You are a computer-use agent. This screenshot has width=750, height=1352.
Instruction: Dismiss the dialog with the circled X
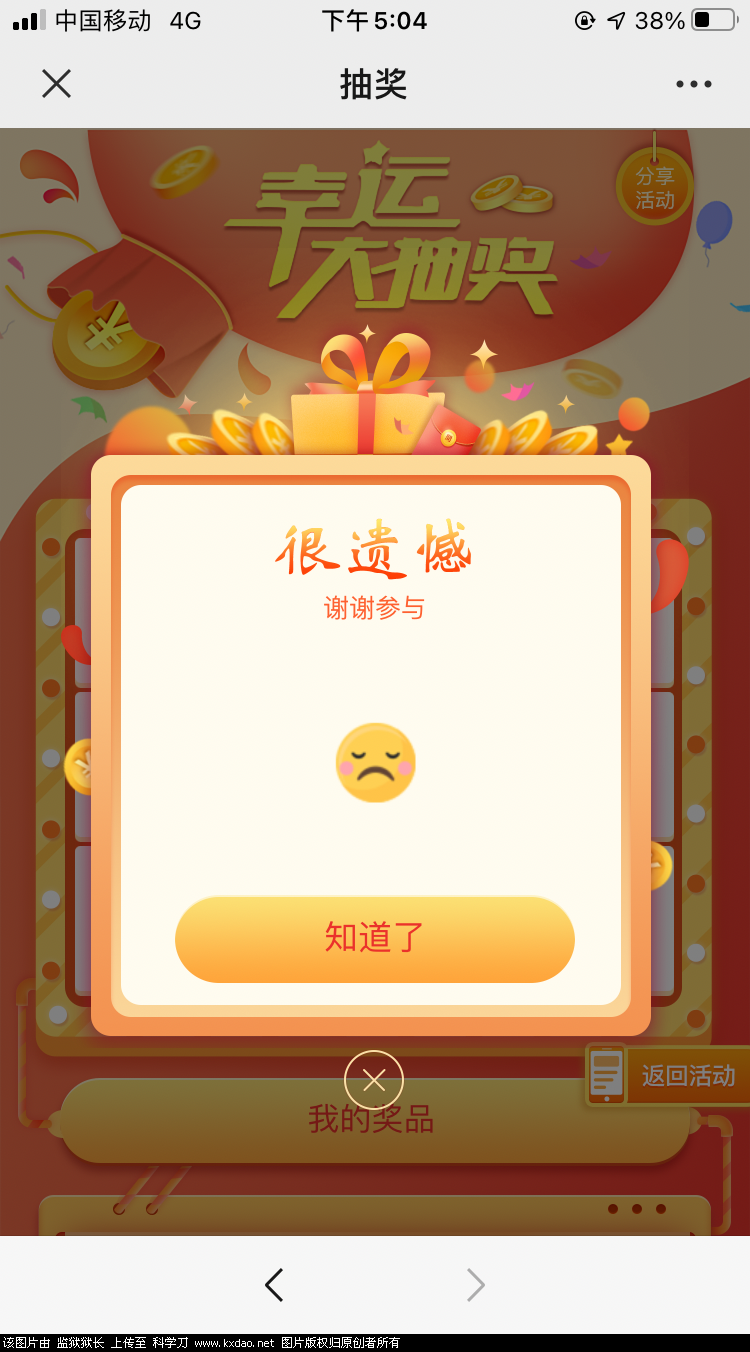pos(374,1080)
